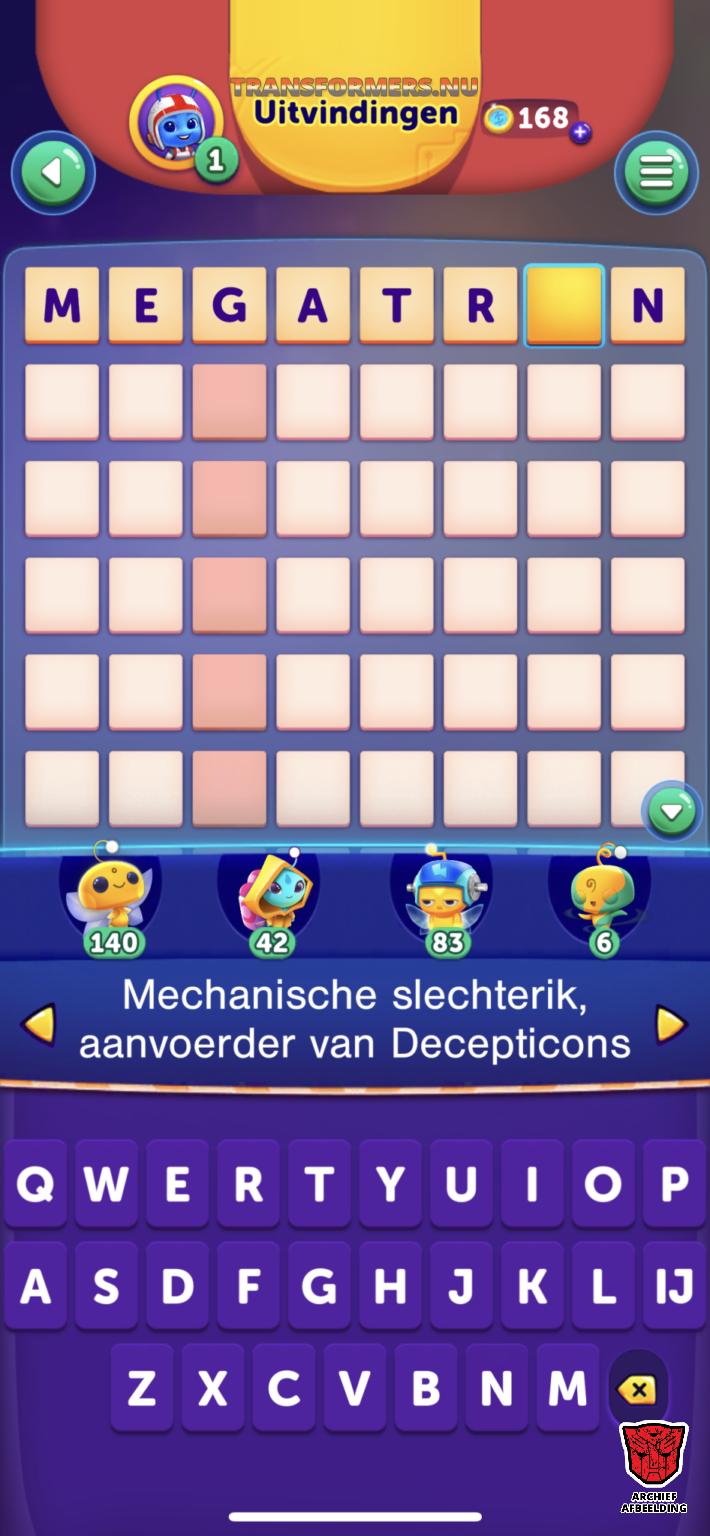Show previous clue with left yellow arrow

click(39, 1025)
